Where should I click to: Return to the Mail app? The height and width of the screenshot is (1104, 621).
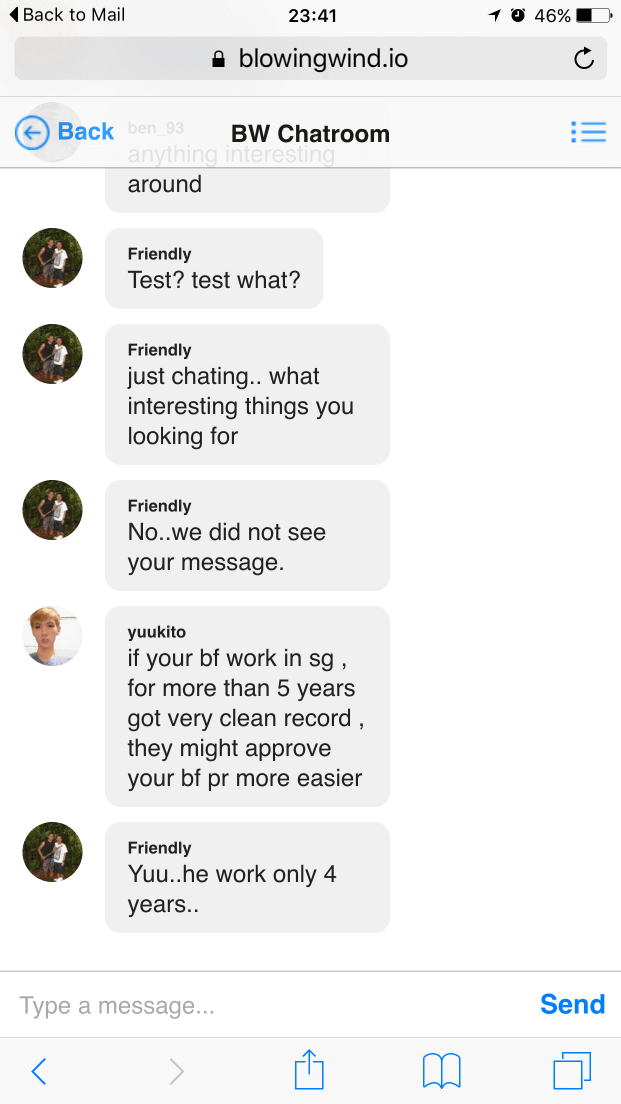[67, 15]
